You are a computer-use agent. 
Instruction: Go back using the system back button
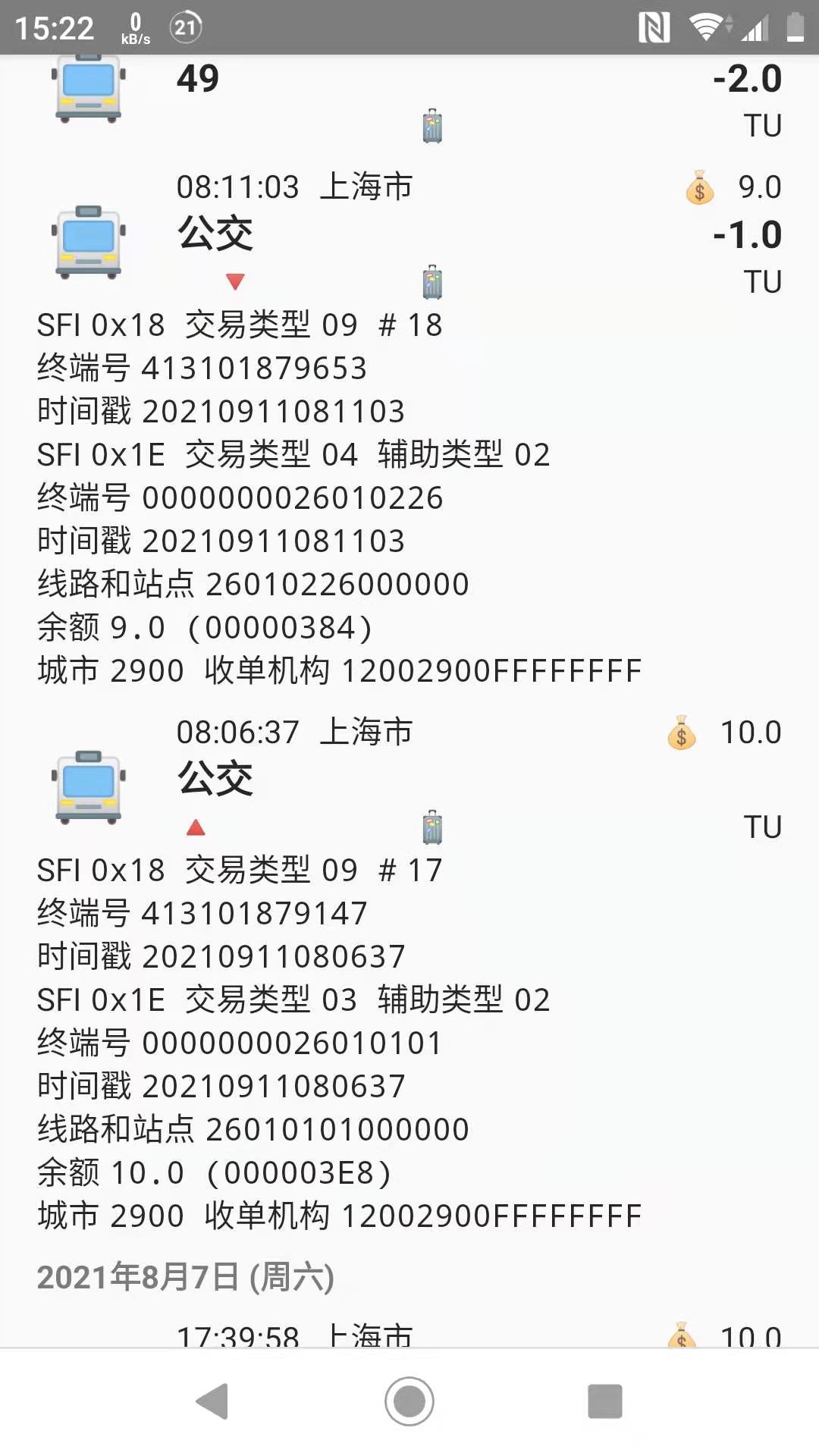click(212, 1401)
